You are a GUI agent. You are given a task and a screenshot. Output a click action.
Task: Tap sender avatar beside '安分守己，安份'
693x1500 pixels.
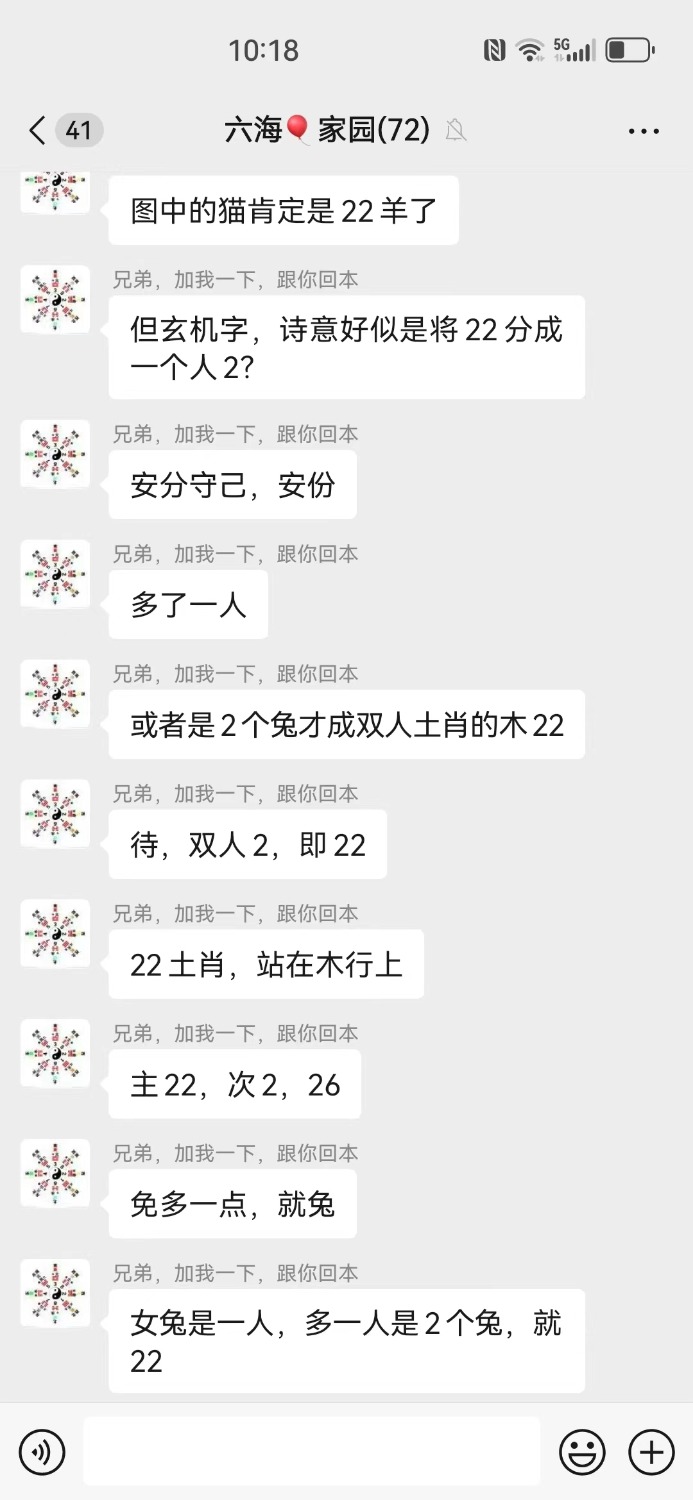(56, 454)
